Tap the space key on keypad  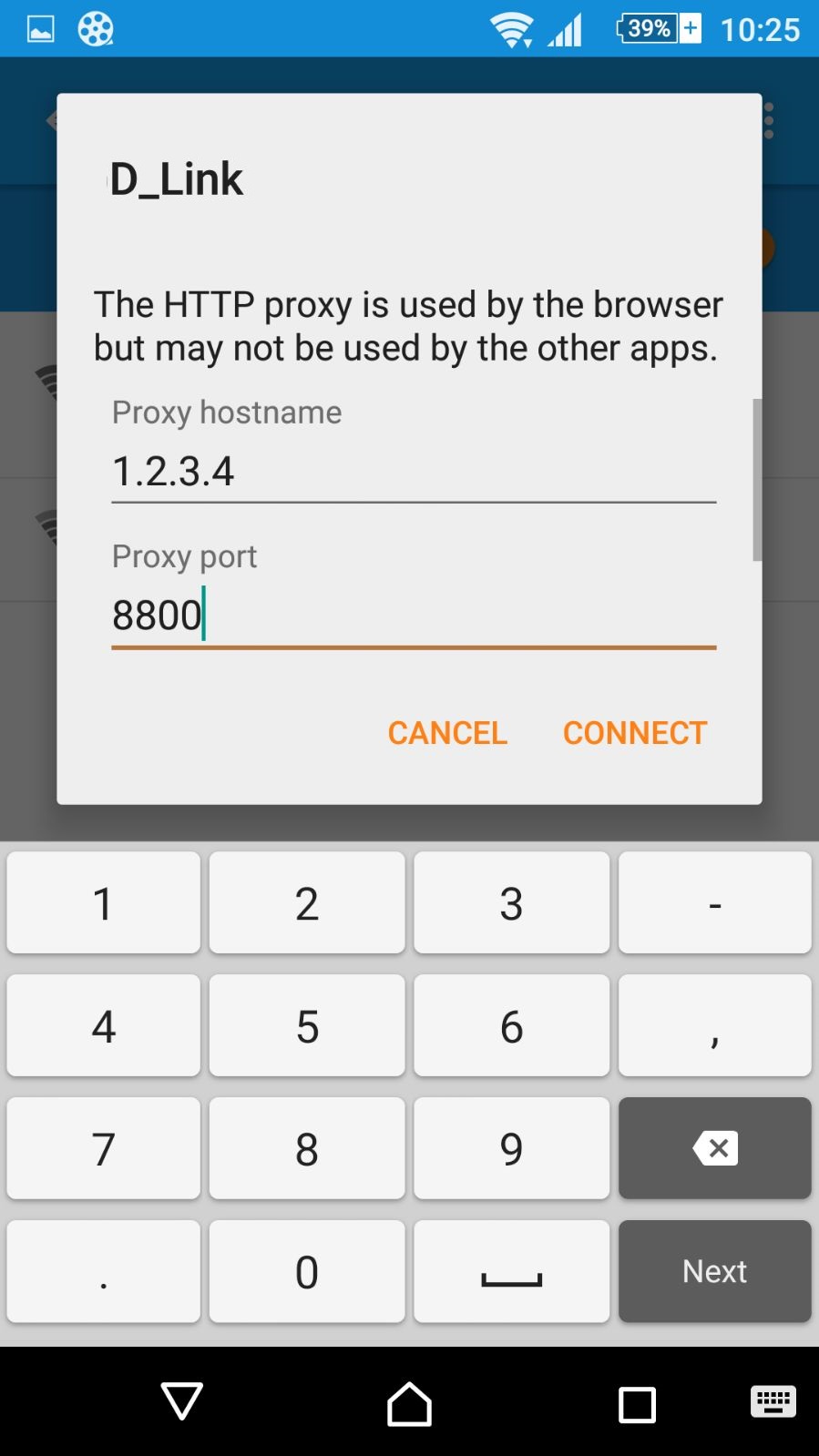tap(511, 1271)
